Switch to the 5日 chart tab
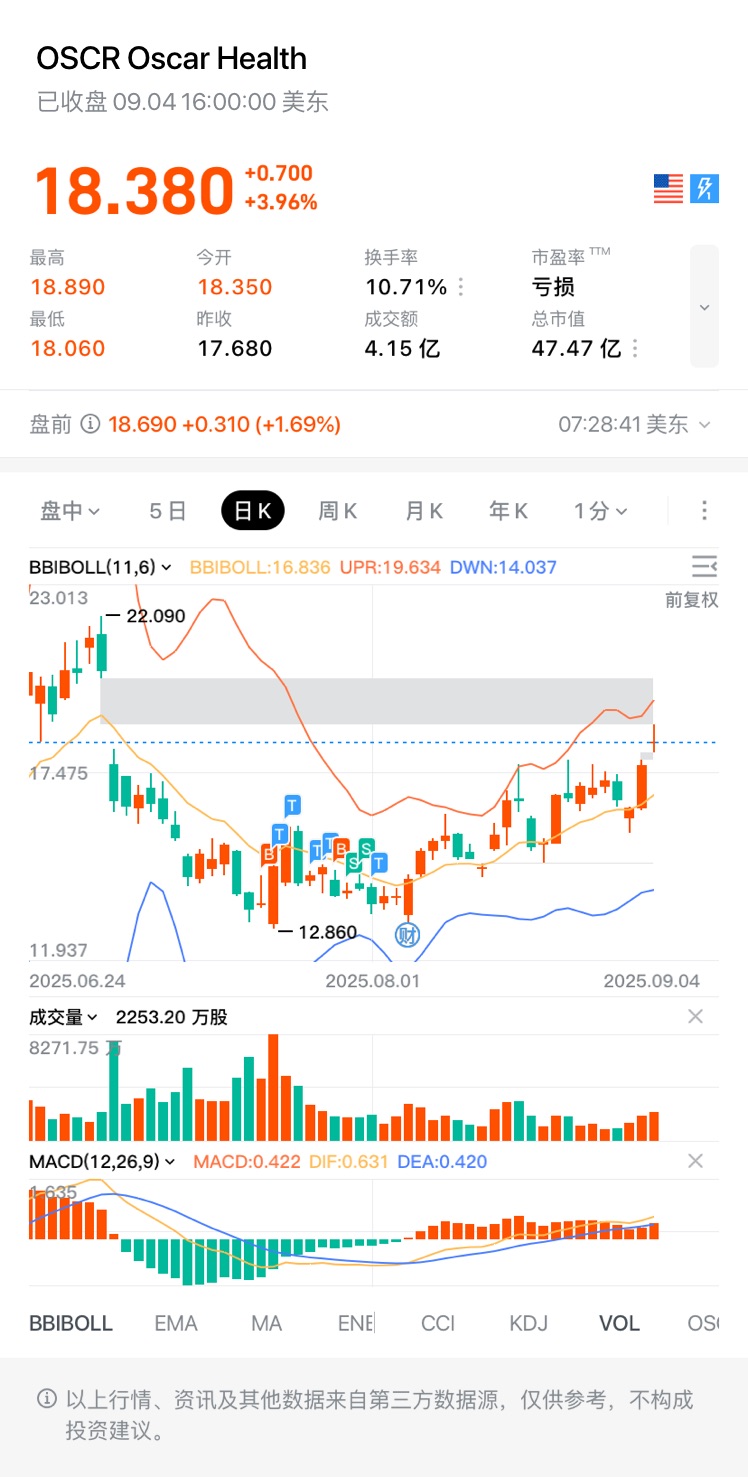 (x=168, y=511)
